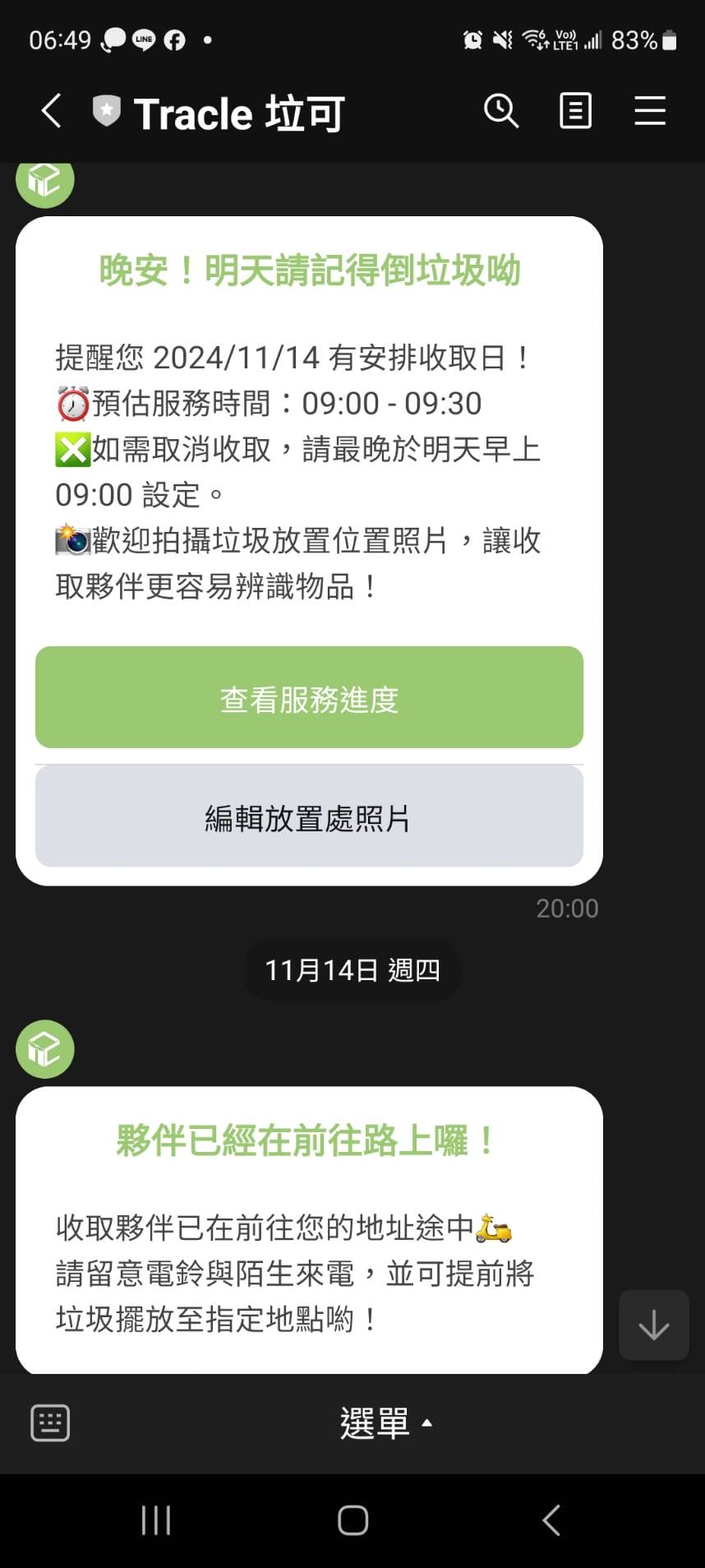Tap the recent apps button in the navigation bar
The width and height of the screenshot is (705, 1568).
click(156, 1519)
